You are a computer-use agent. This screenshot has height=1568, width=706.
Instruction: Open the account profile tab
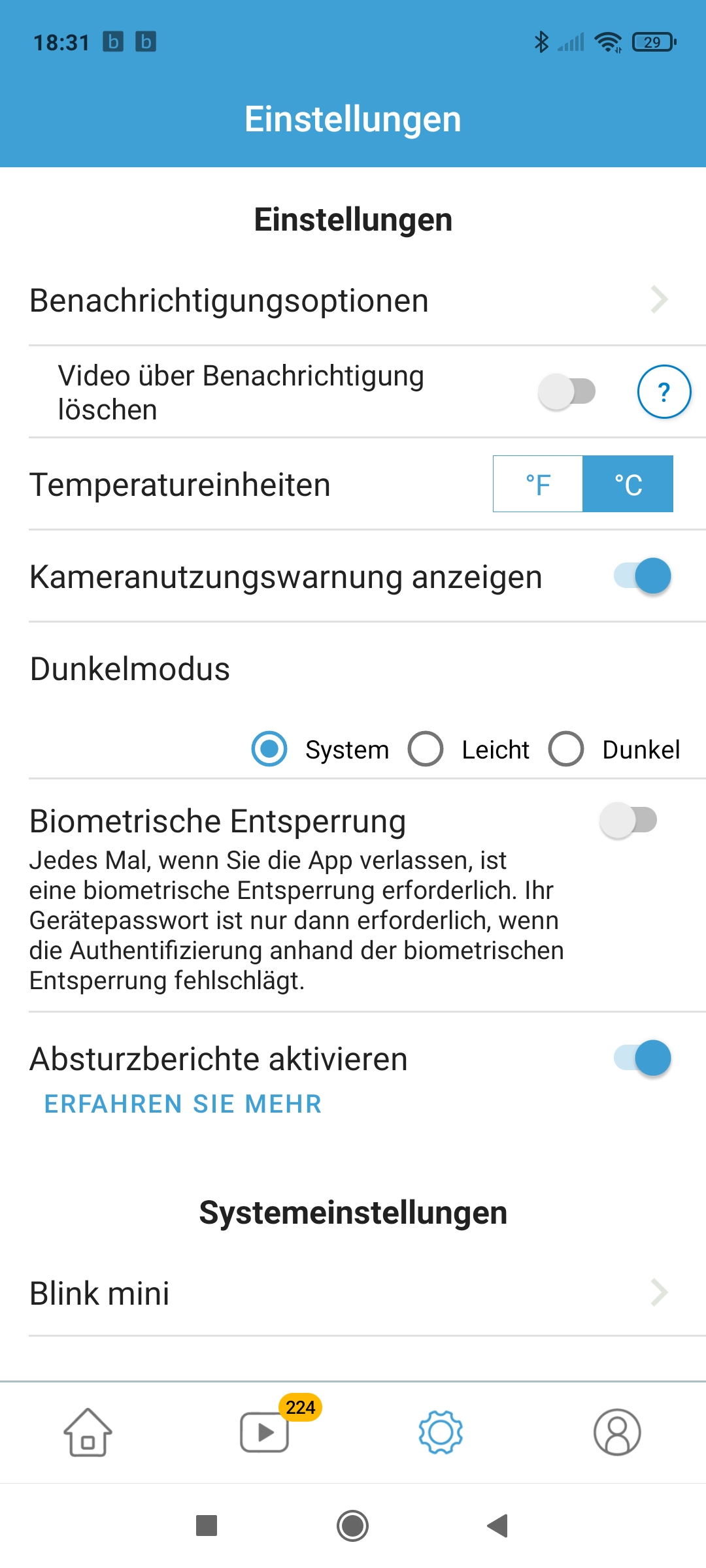click(x=617, y=1432)
